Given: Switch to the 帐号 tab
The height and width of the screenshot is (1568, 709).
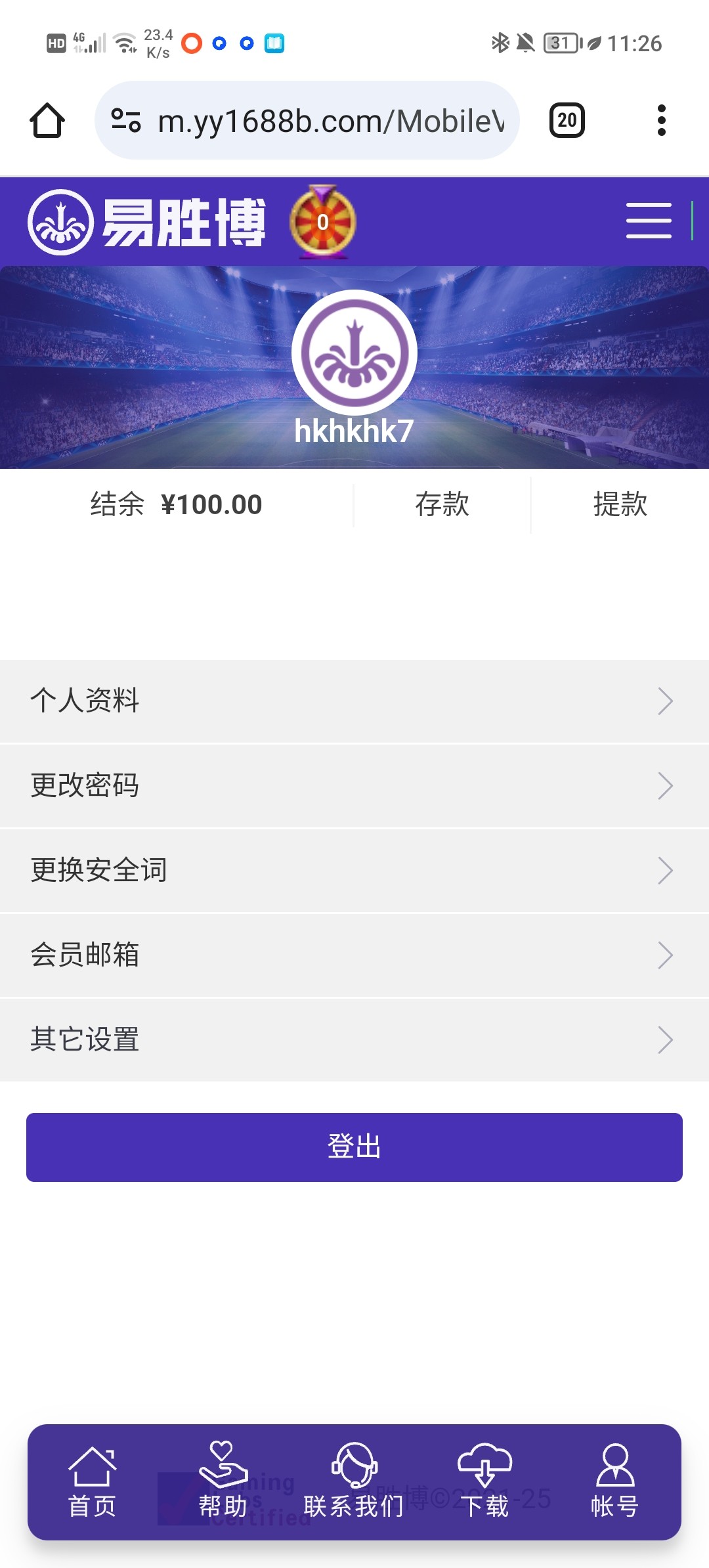Looking at the screenshot, I should 615,1482.
